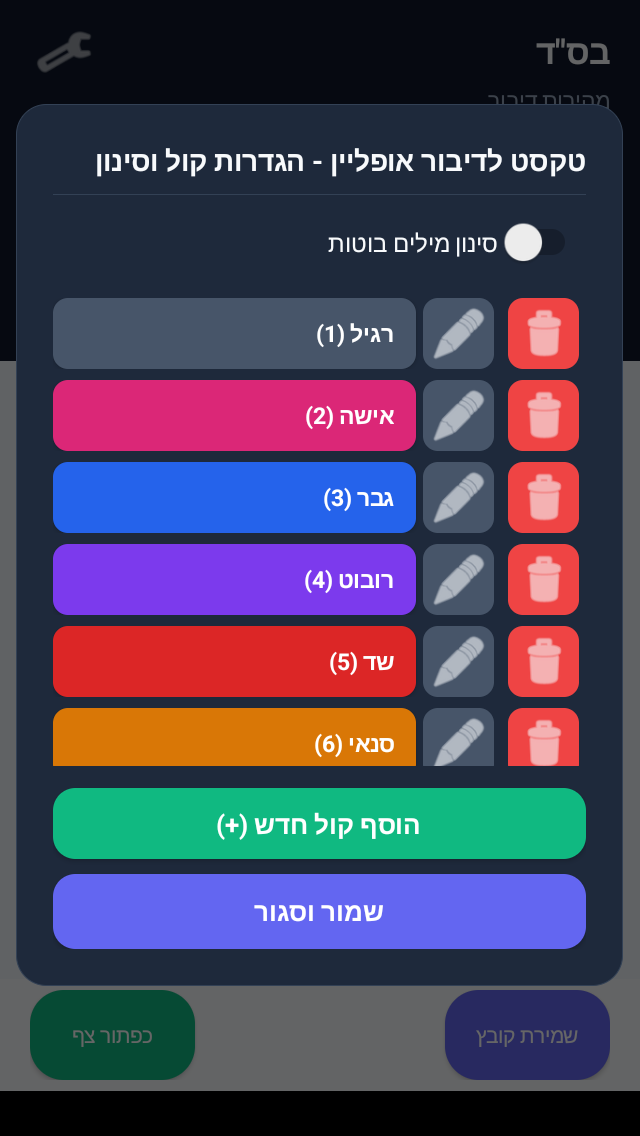Edit the אישה (2) voice
The width and height of the screenshot is (640, 1136).
(x=458, y=415)
